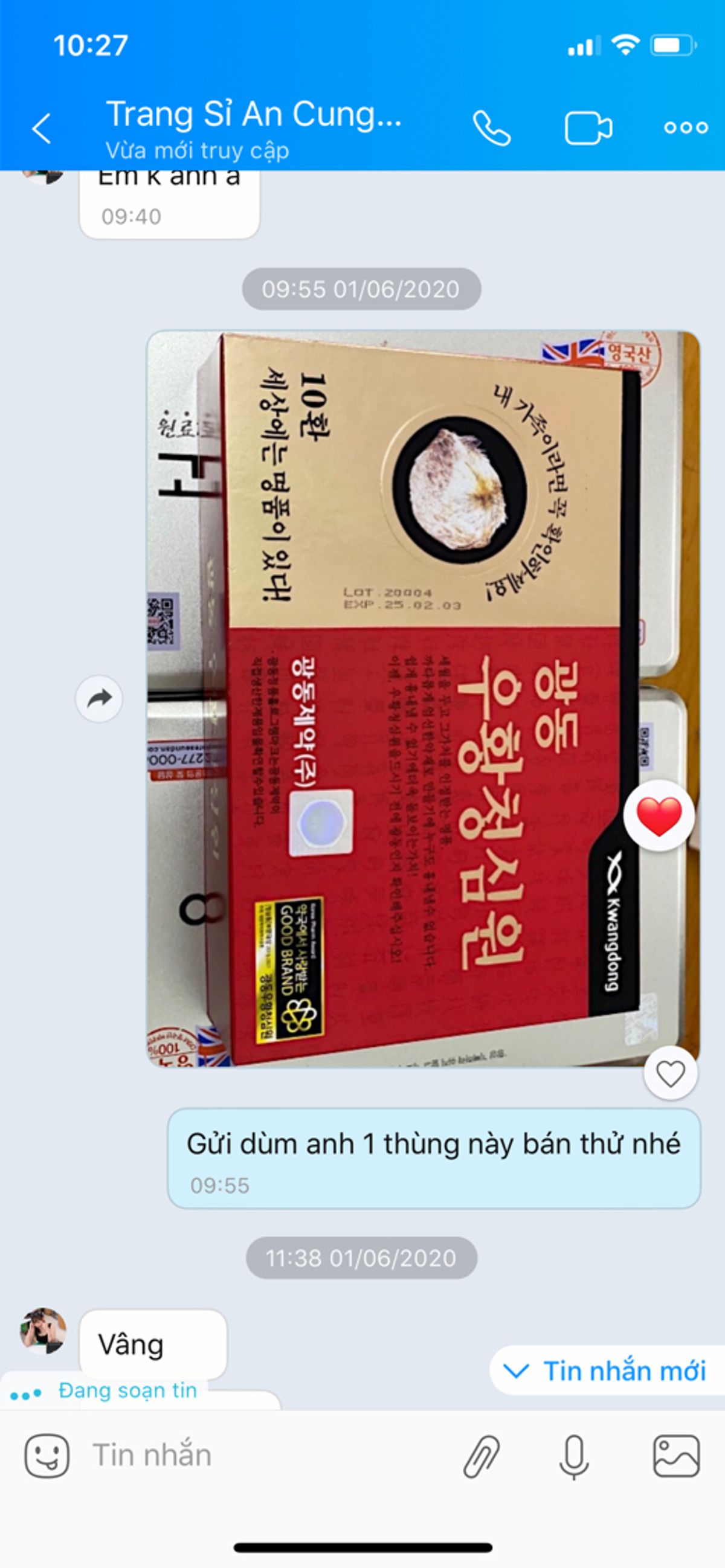The image size is (725, 1568).
Task: Go back from the chat
Action: point(42,129)
